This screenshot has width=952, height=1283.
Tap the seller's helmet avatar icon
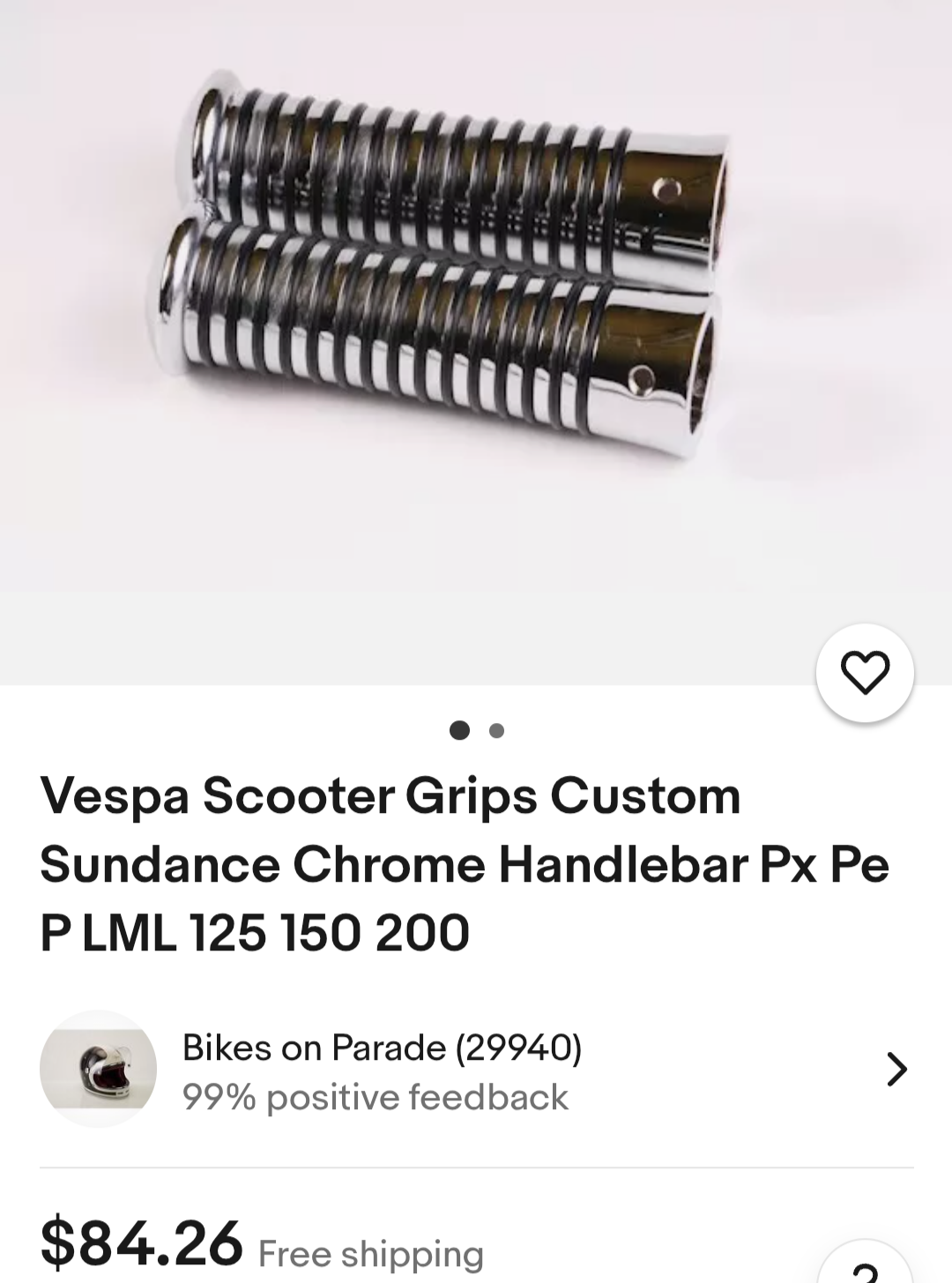[100, 1070]
